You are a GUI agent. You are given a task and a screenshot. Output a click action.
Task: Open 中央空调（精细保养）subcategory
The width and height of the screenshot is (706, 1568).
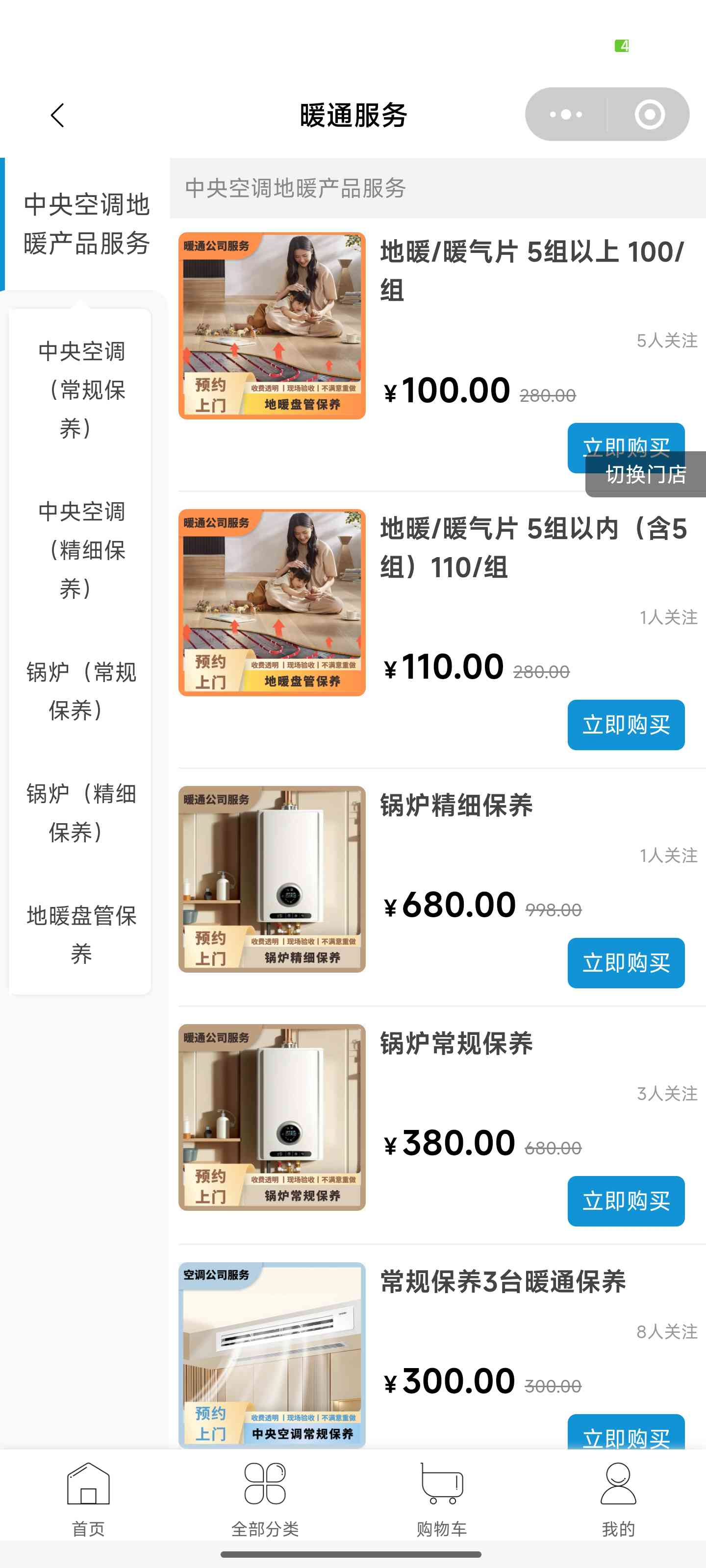tap(80, 550)
